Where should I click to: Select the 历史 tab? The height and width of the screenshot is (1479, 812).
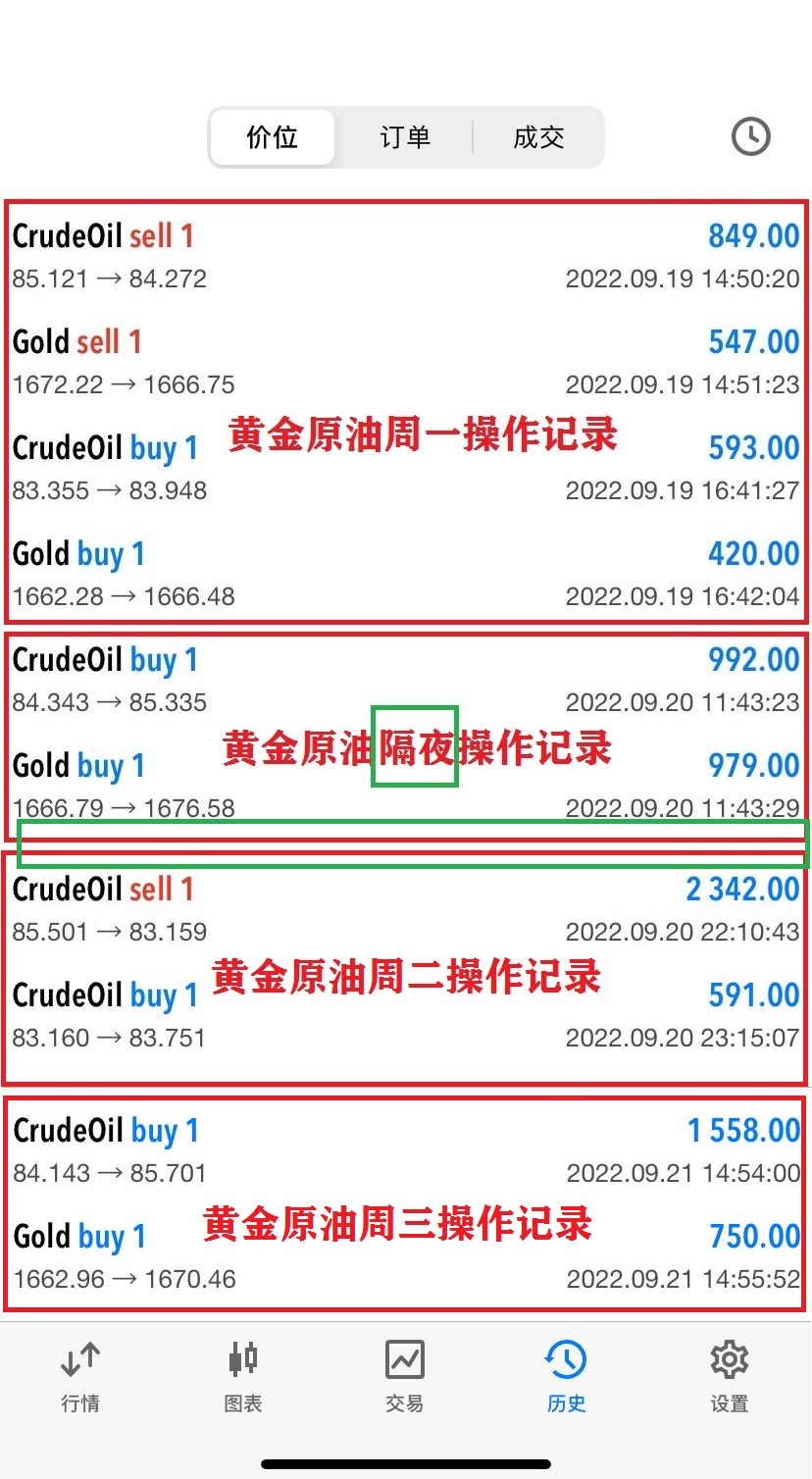[x=567, y=1377]
